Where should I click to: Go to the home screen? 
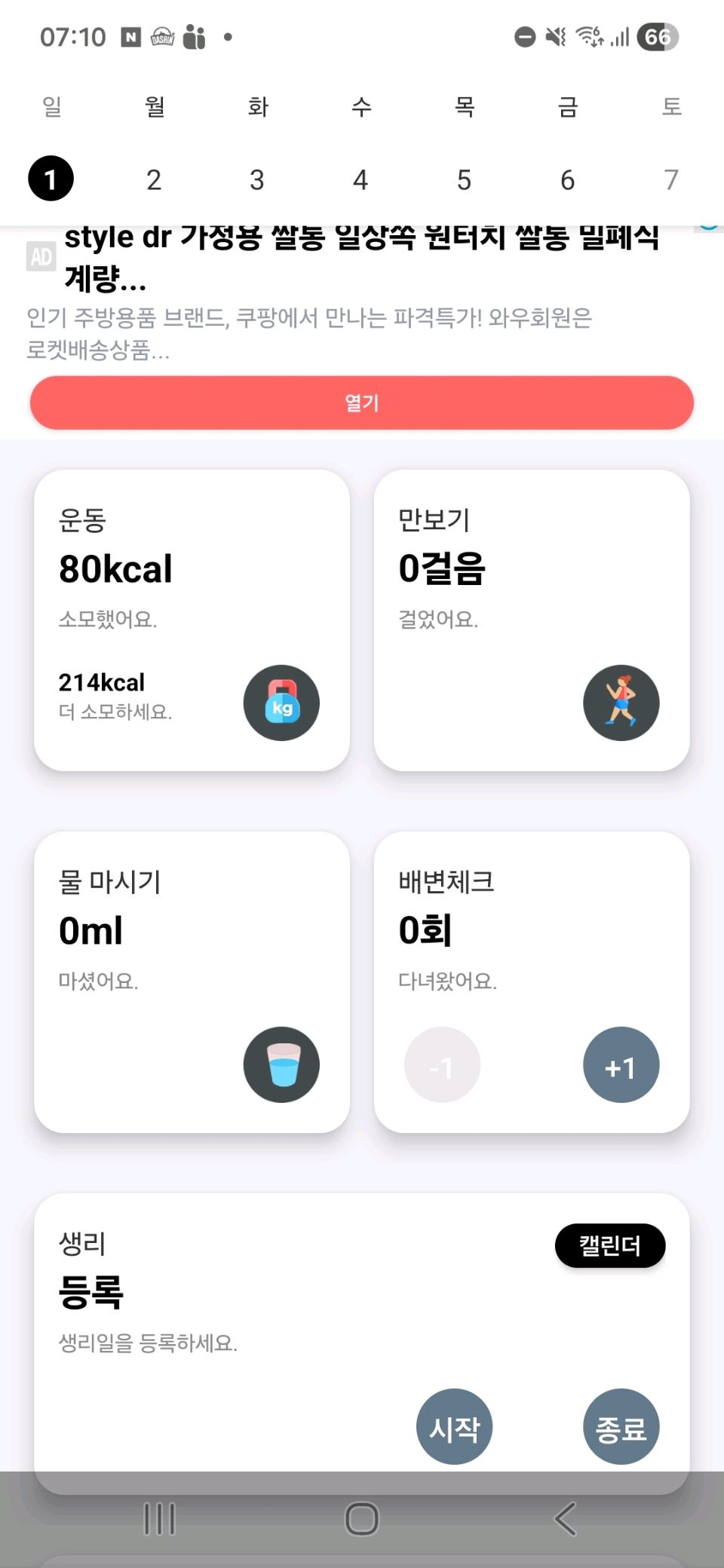point(362,1518)
